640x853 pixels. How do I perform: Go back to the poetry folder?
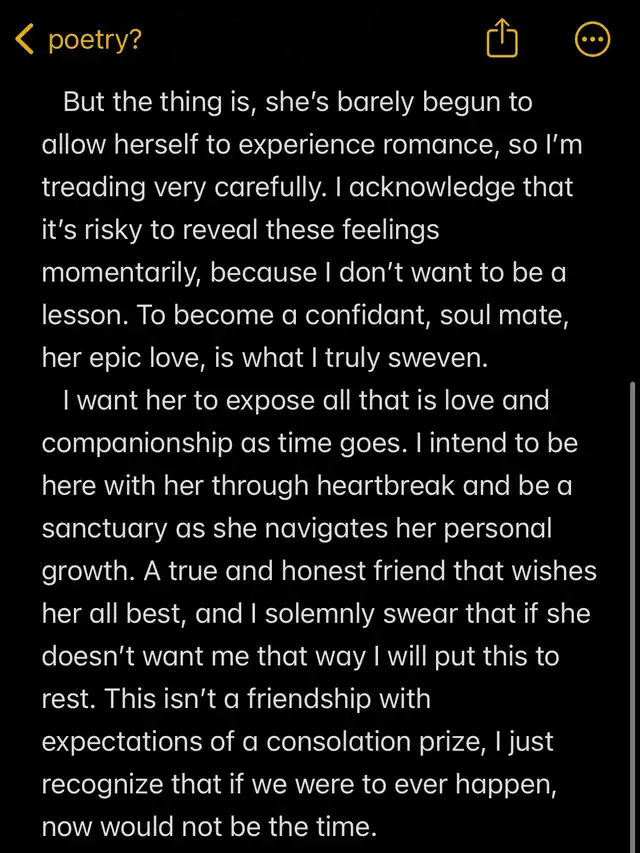pos(78,40)
